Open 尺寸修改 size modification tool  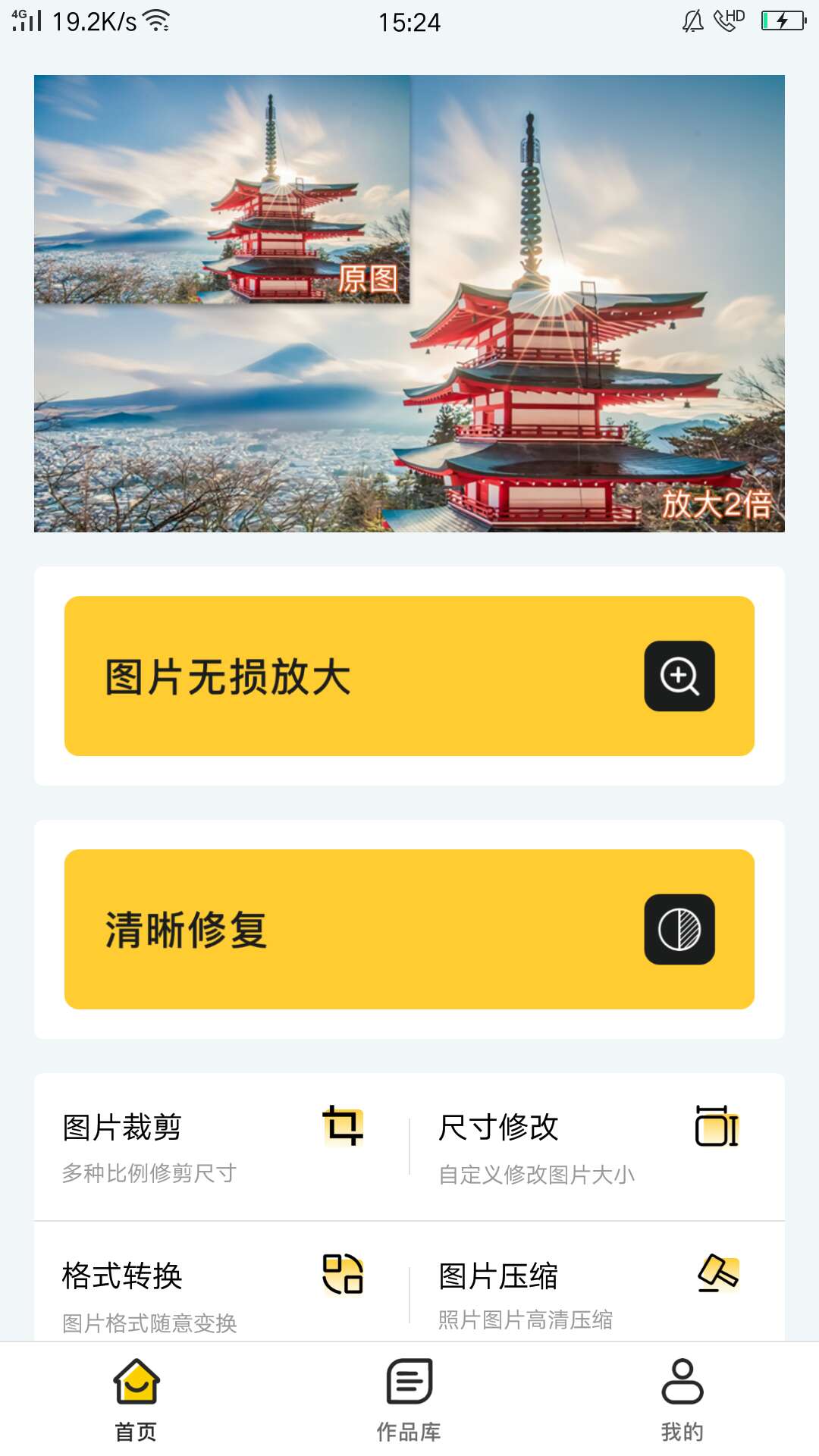coord(588,1147)
